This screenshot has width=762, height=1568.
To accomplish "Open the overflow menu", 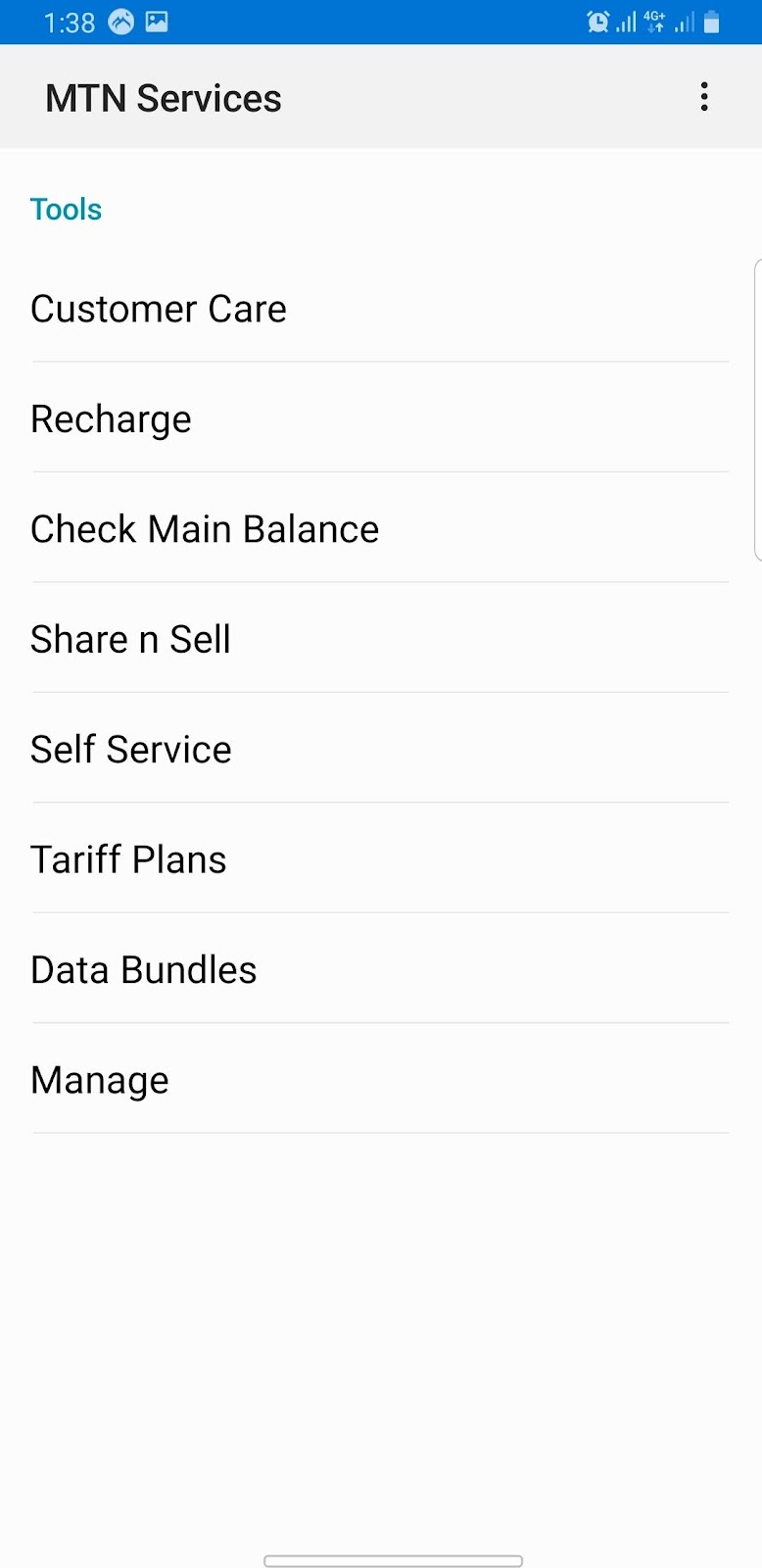I will point(703,97).
